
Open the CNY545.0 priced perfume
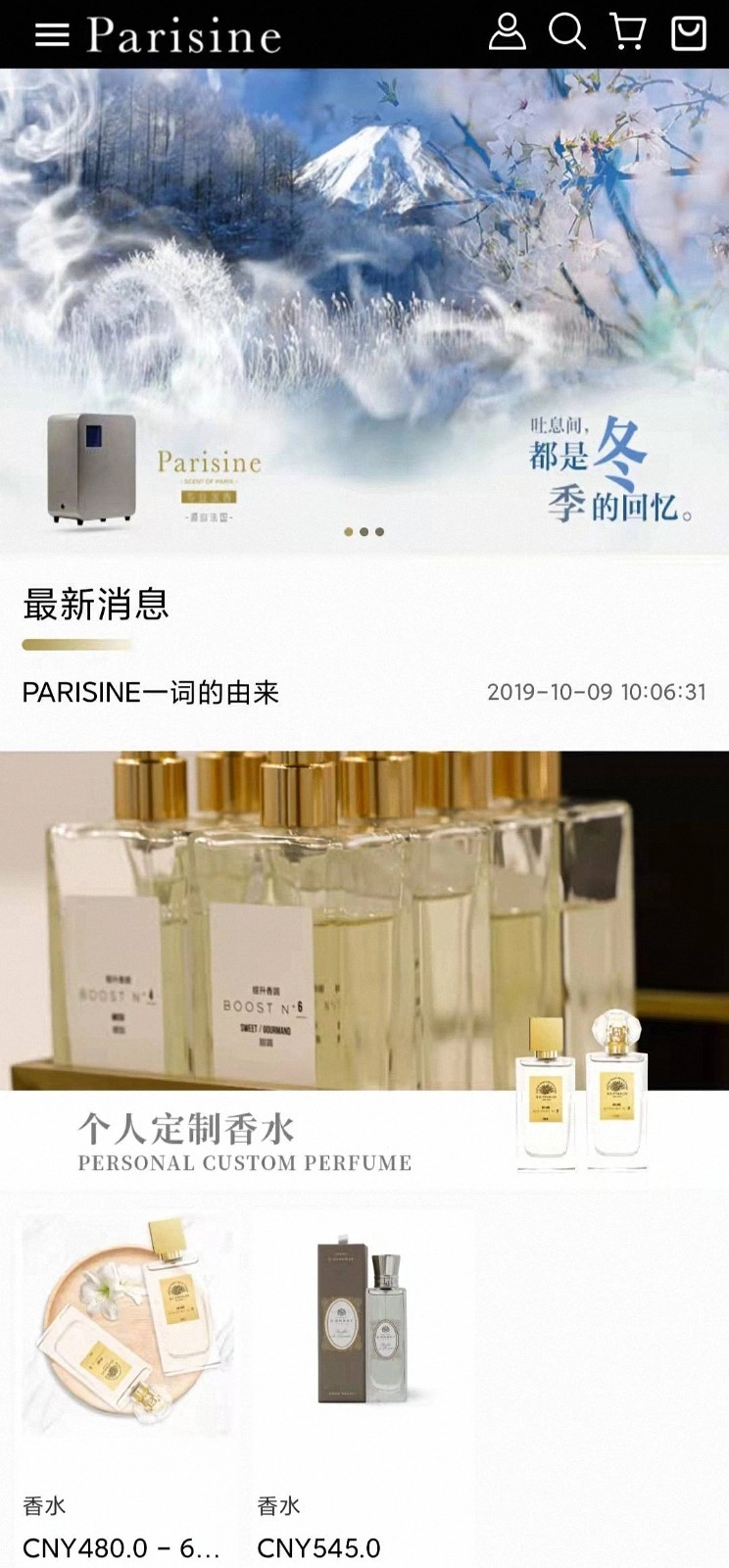(x=318, y=1550)
